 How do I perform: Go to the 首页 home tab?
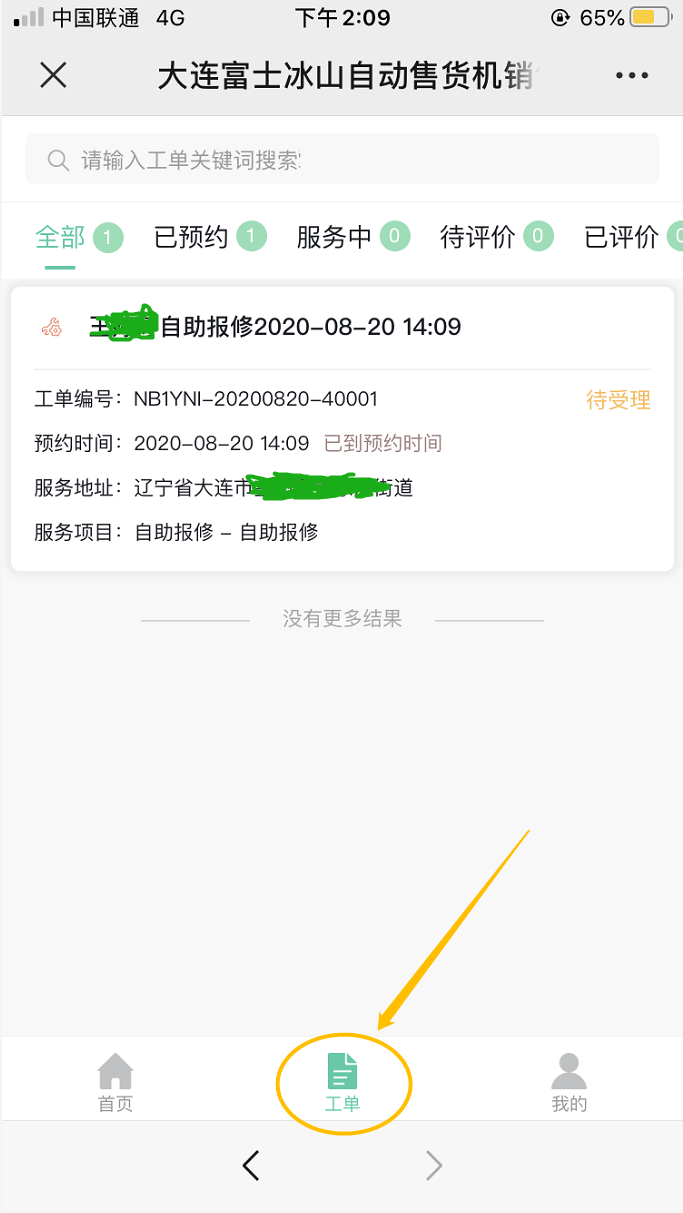[x=115, y=1083]
